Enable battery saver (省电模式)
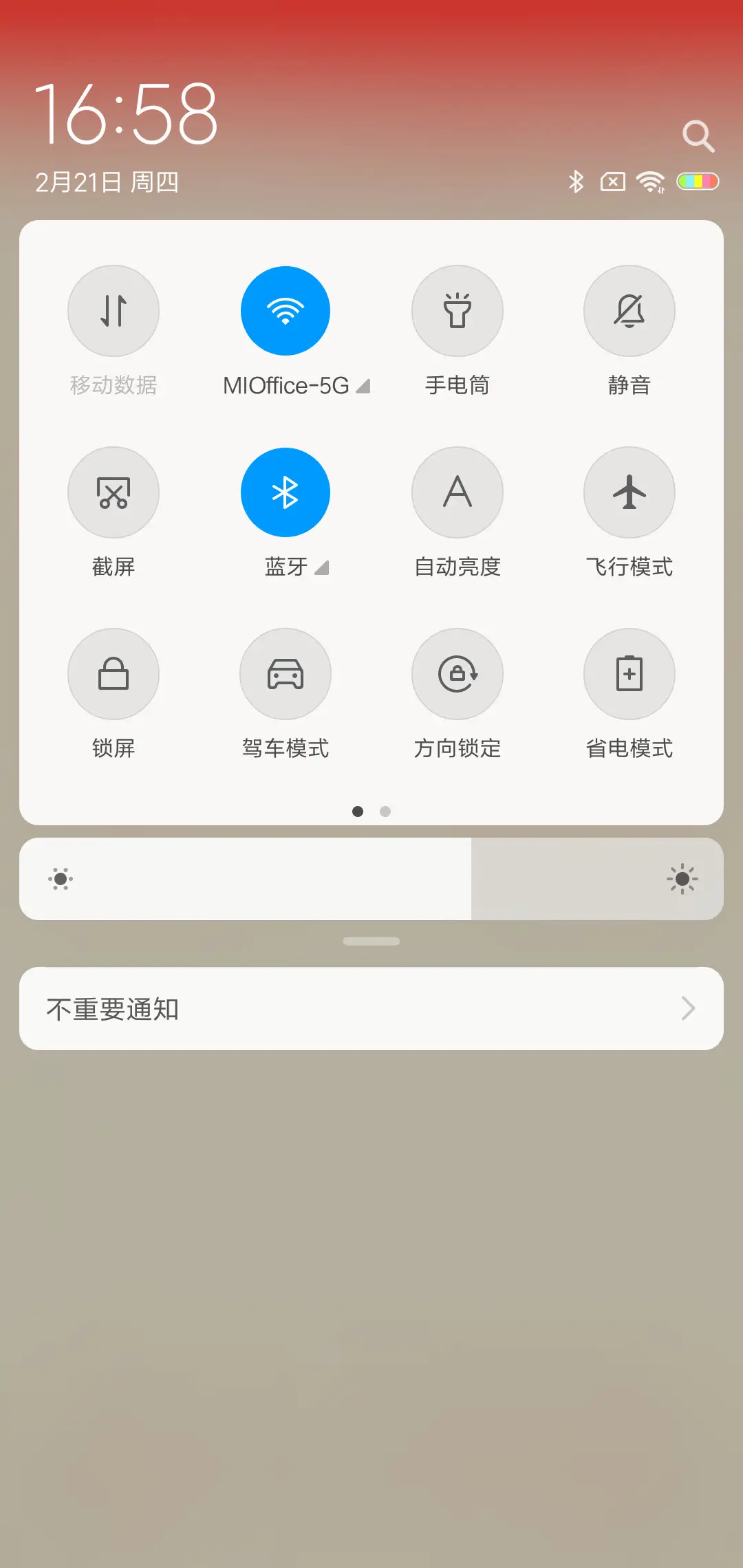The image size is (743, 1568). 629,675
